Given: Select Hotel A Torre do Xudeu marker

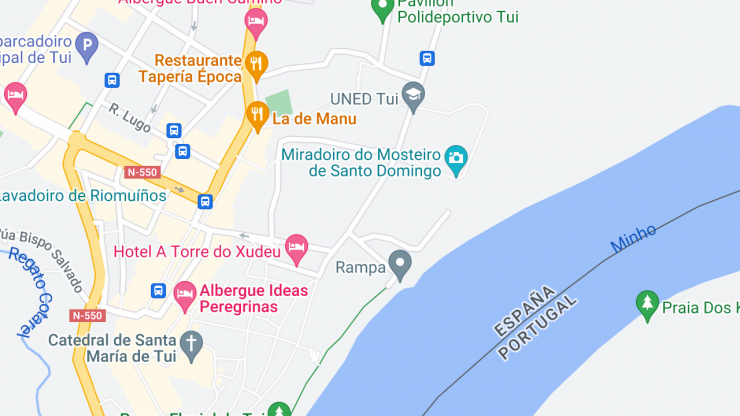Looking at the screenshot, I should 296,247.
